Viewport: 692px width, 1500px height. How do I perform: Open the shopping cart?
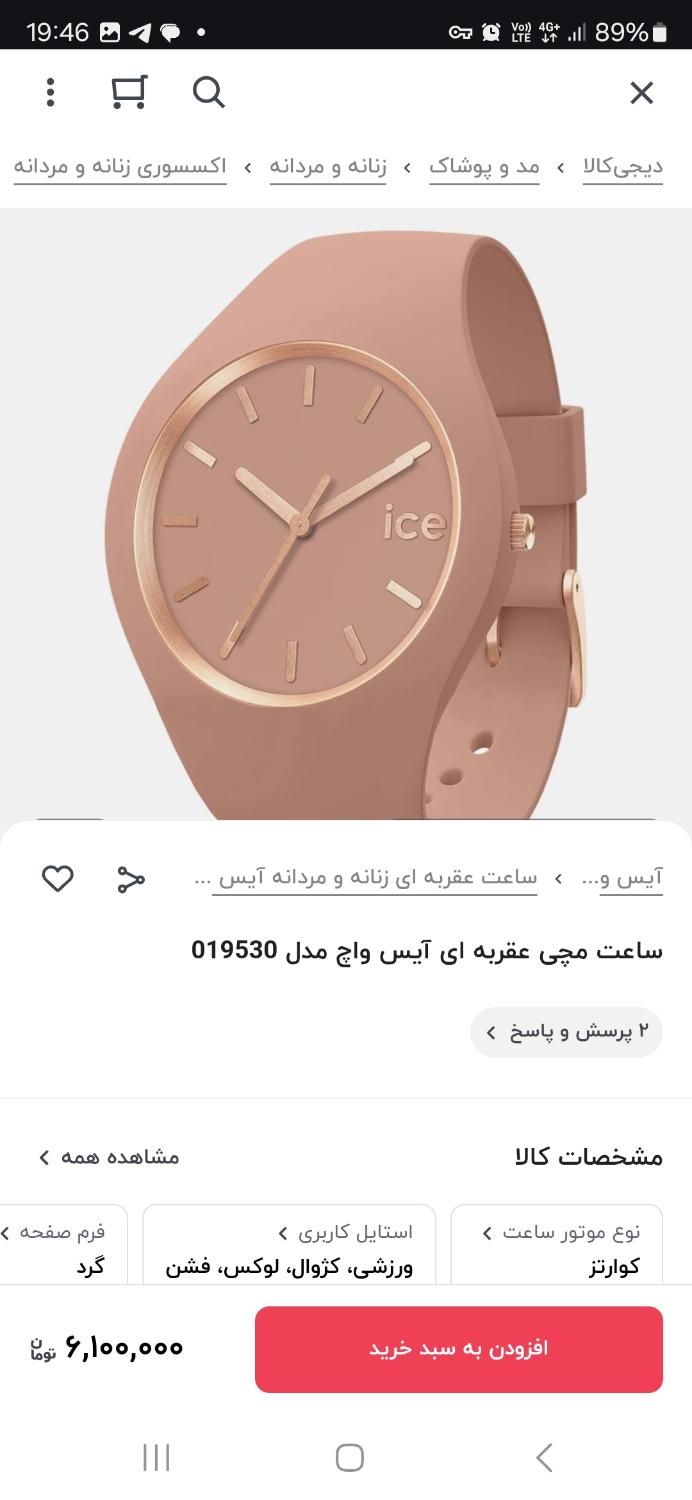click(129, 93)
